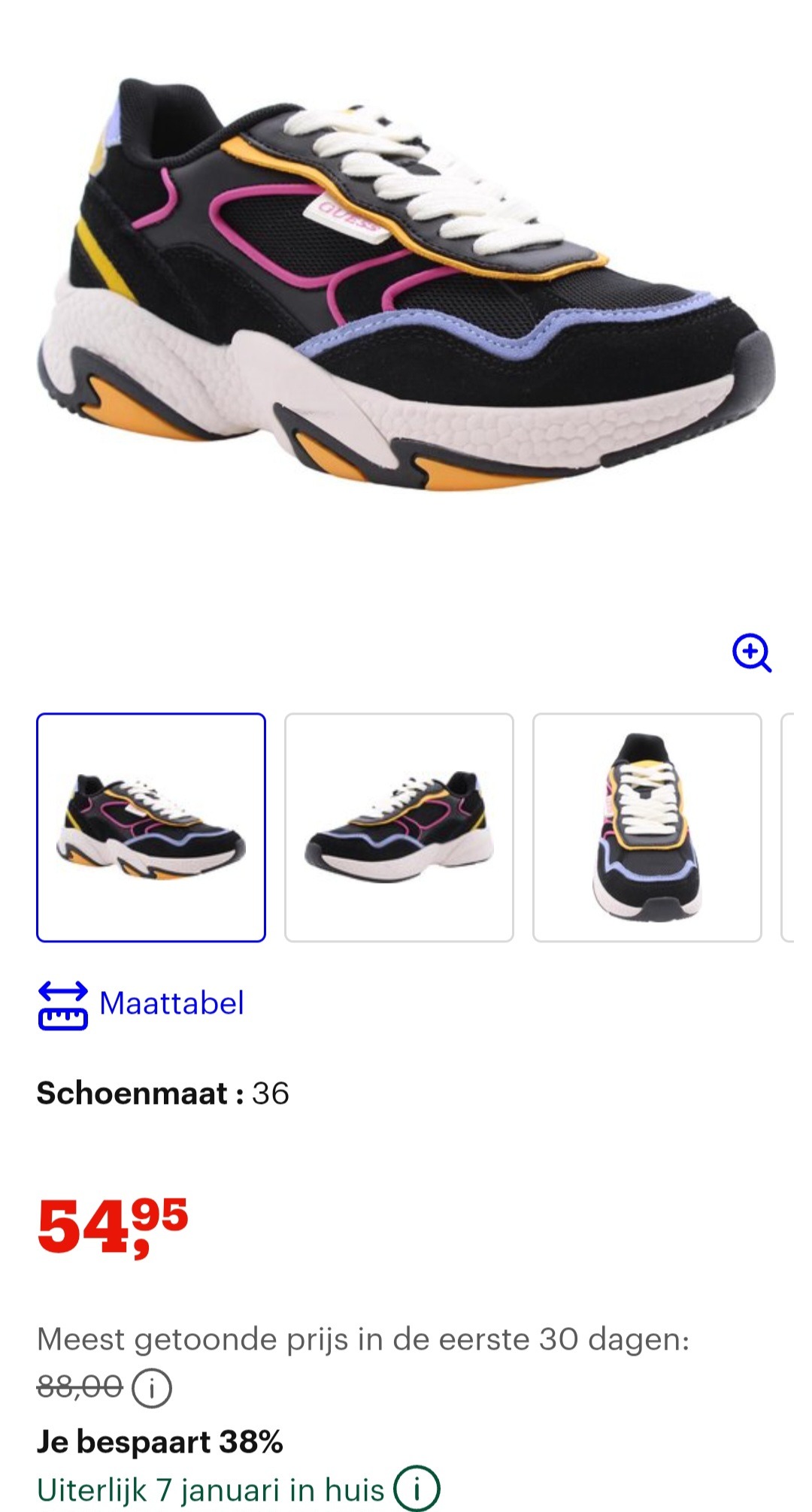Tap the info icon next to 88,00
The image size is (812, 1512).
[152, 1388]
